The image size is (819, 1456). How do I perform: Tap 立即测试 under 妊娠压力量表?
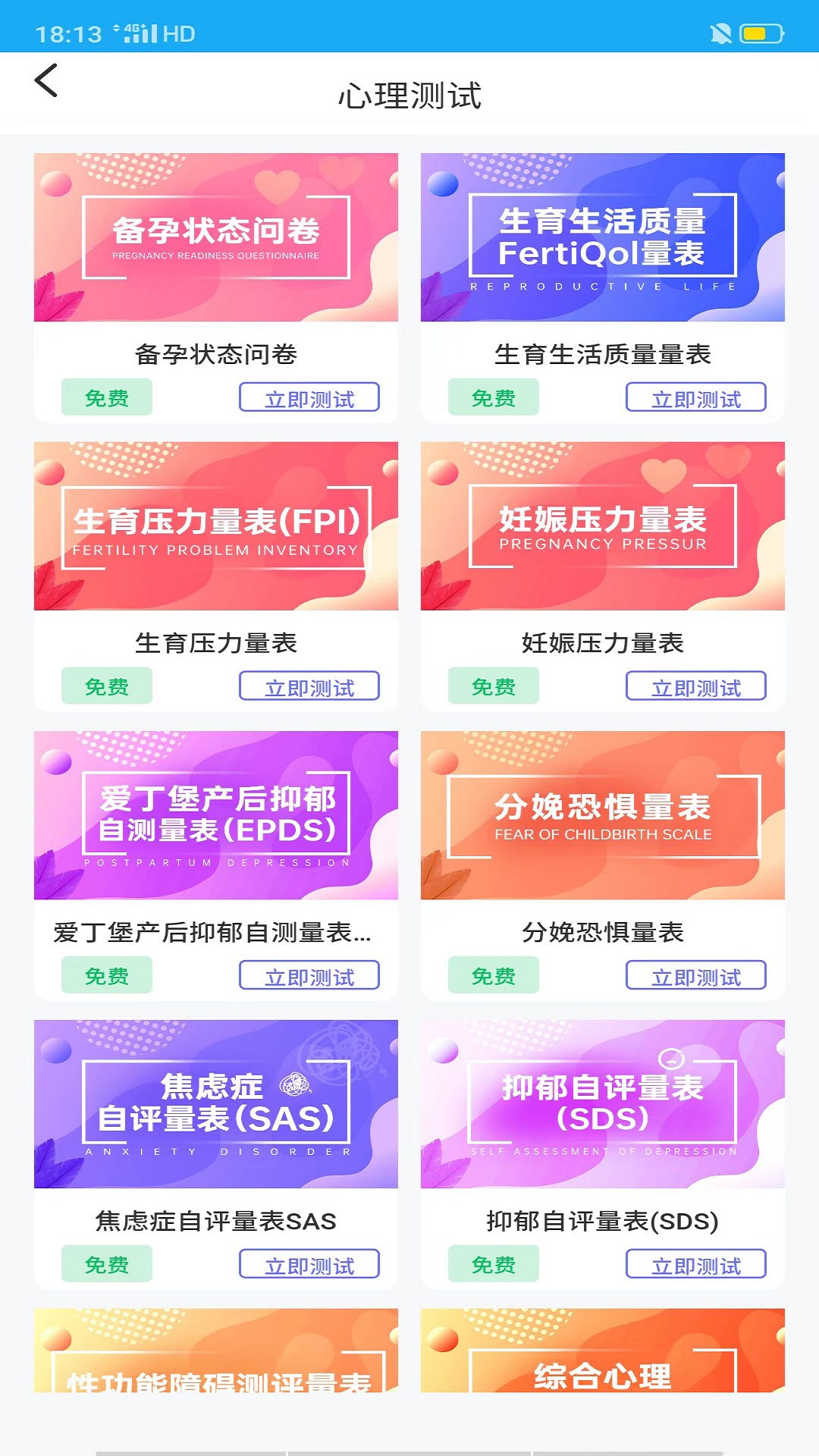coord(696,686)
